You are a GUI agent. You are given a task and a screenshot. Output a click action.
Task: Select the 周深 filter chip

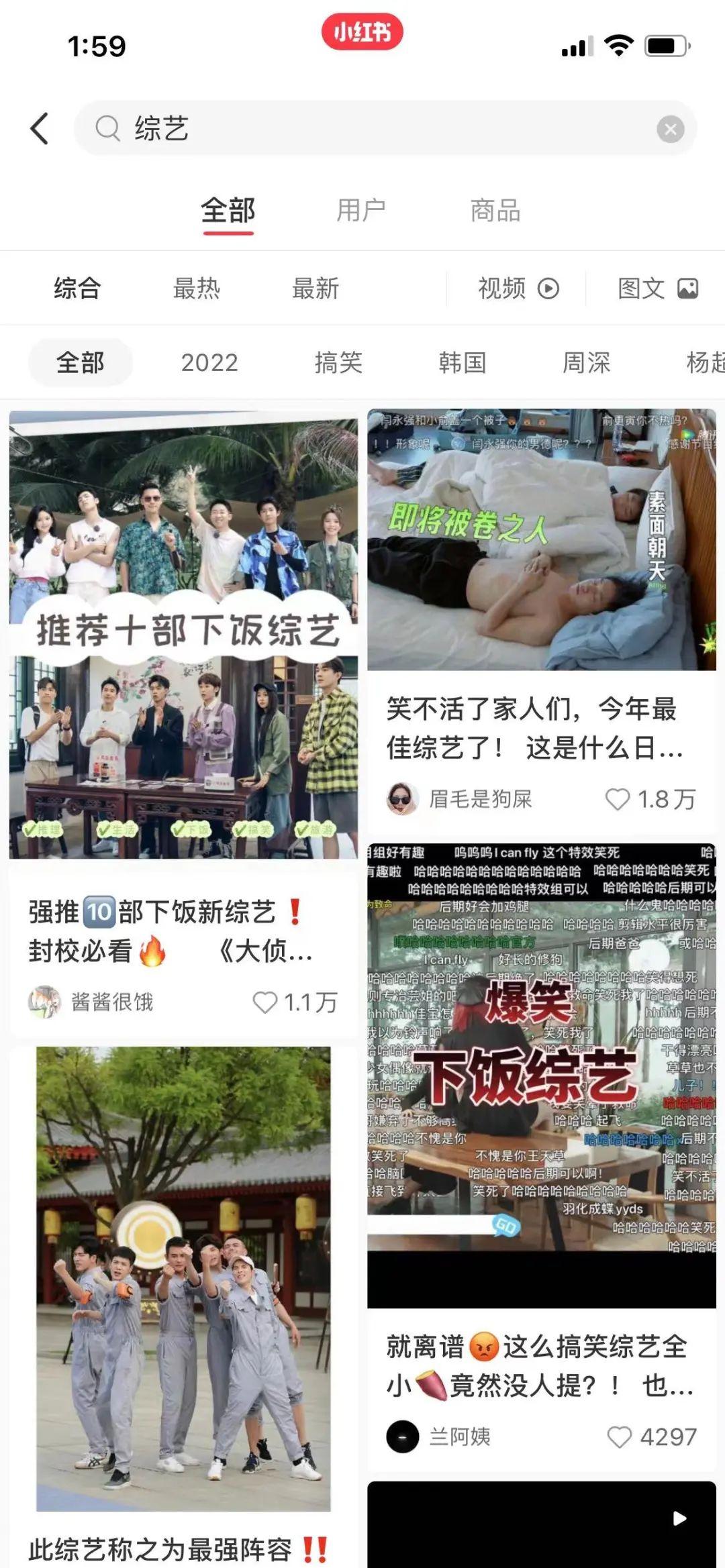586,362
